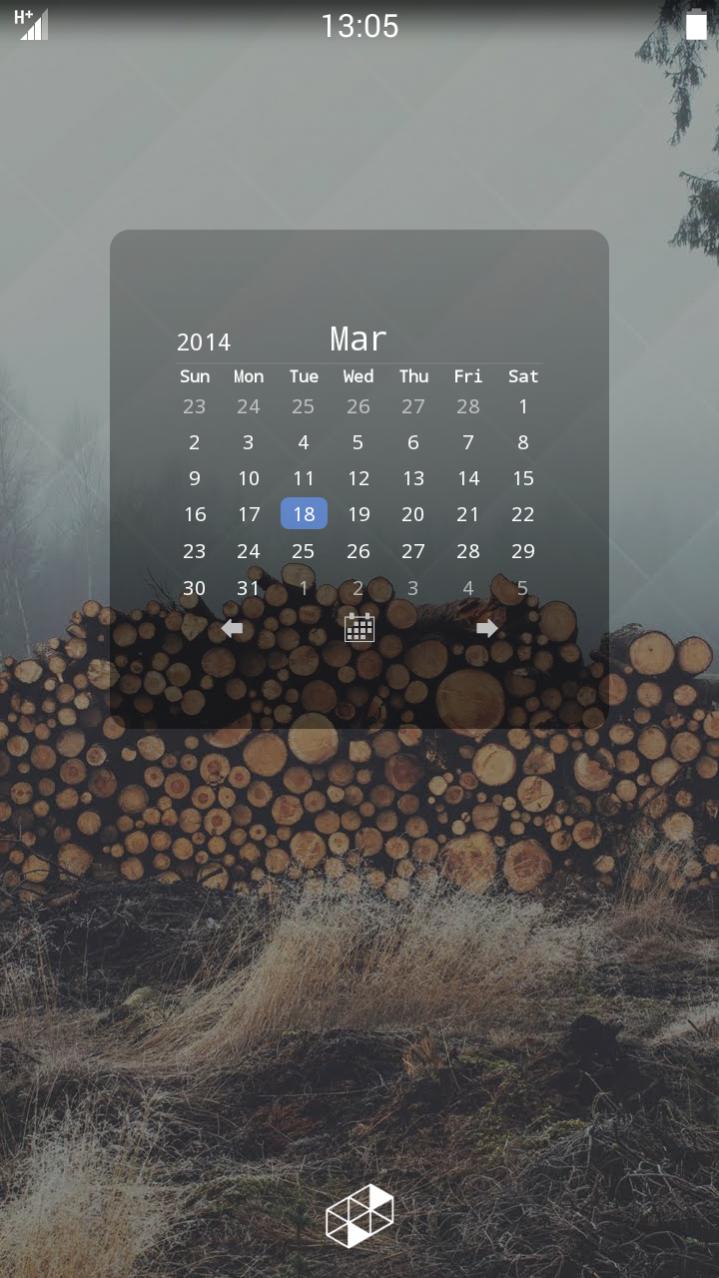Select the highlighted date 18
The image size is (719, 1278).
(x=304, y=514)
